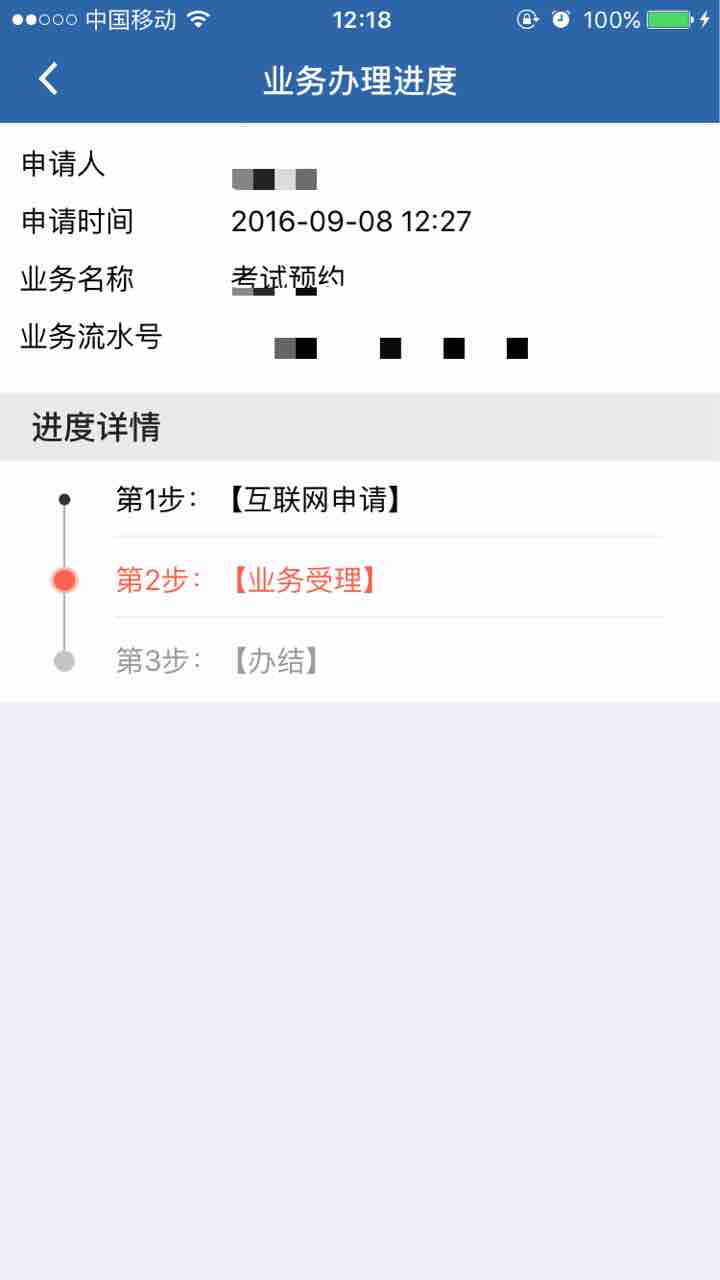The width and height of the screenshot is (720, 1280).
Task: Open the 考试预约 business name link
Action: [x=288, y=278]
